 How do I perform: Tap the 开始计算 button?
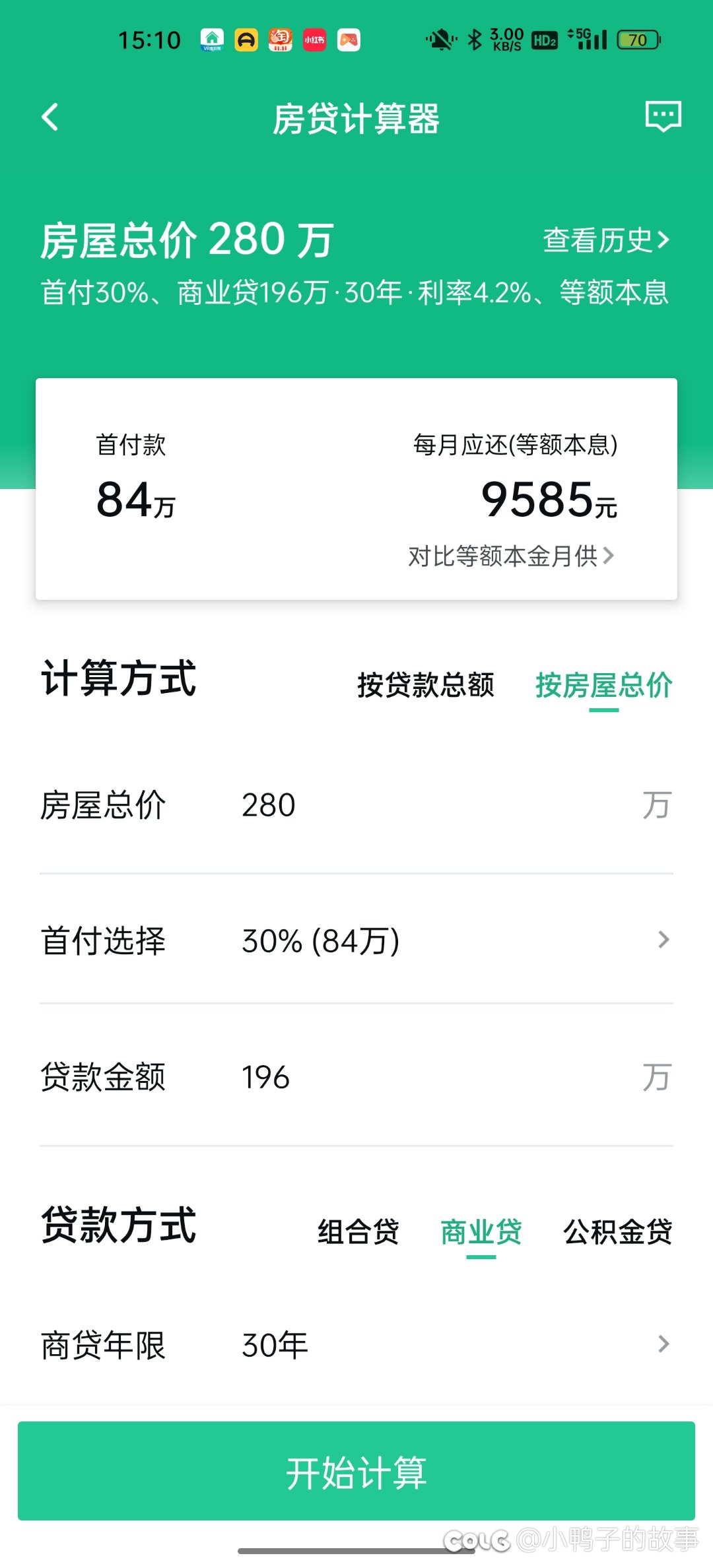pyautogui.click(x=356, y=1472)
